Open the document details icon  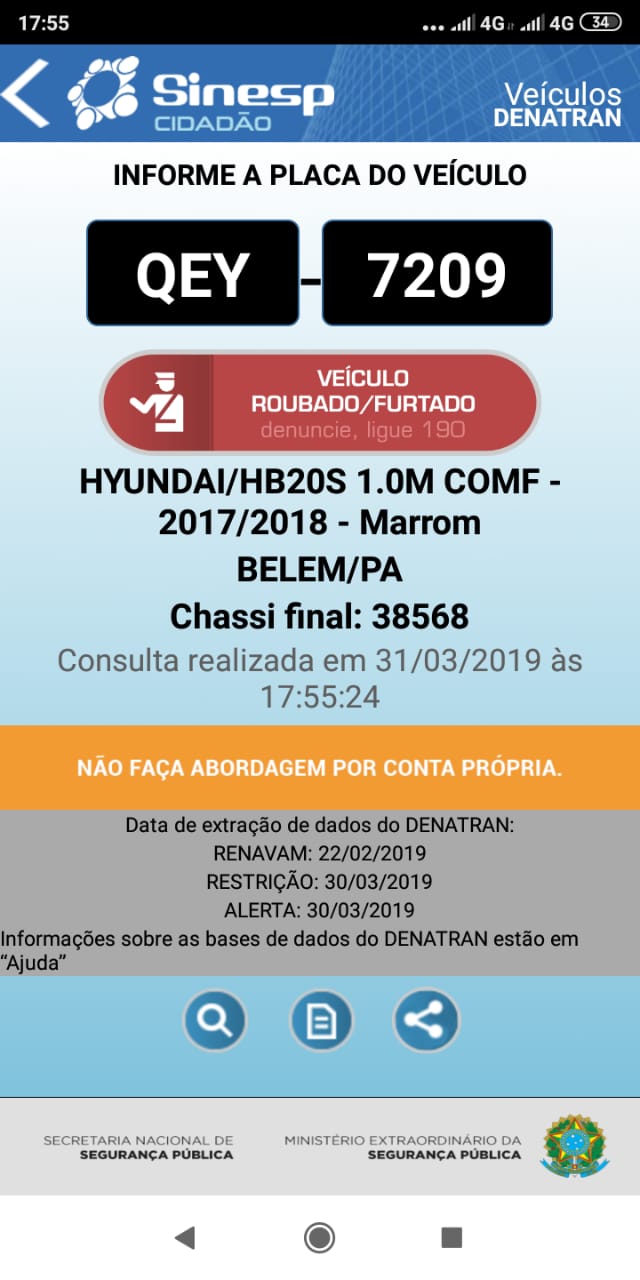(321, 1020)
